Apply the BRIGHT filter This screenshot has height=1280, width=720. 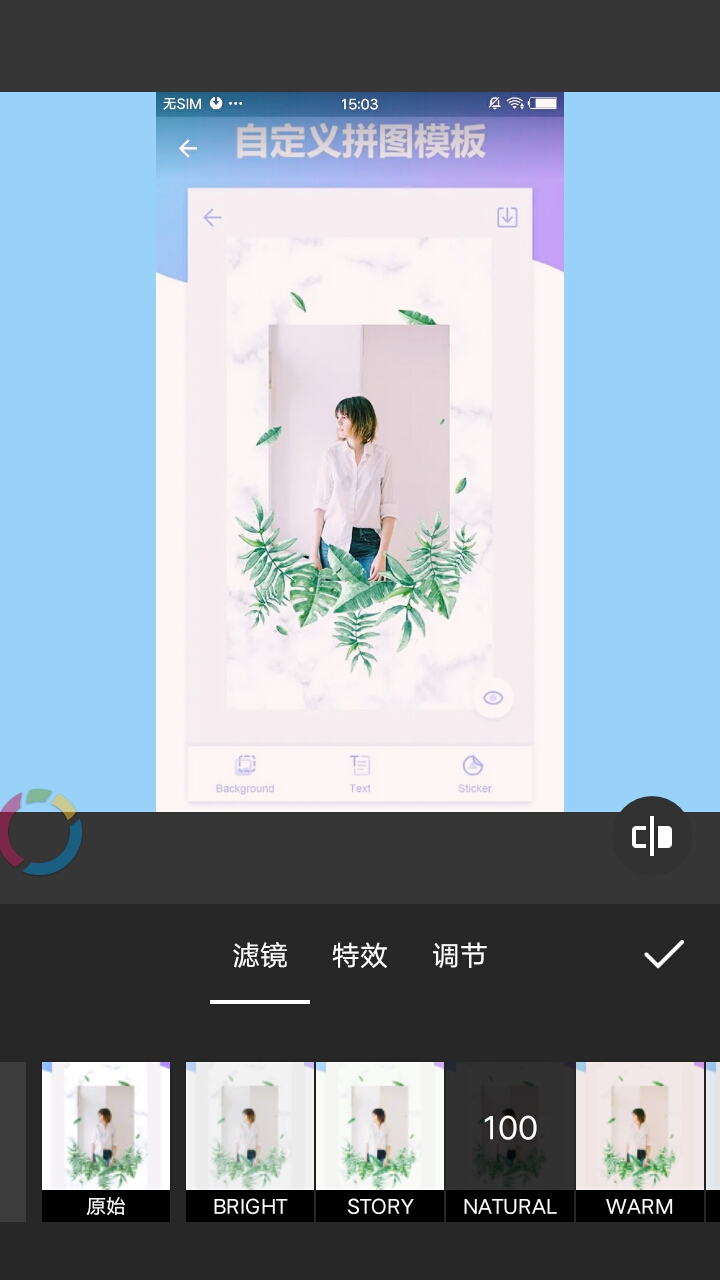[x=250, y=1140]
